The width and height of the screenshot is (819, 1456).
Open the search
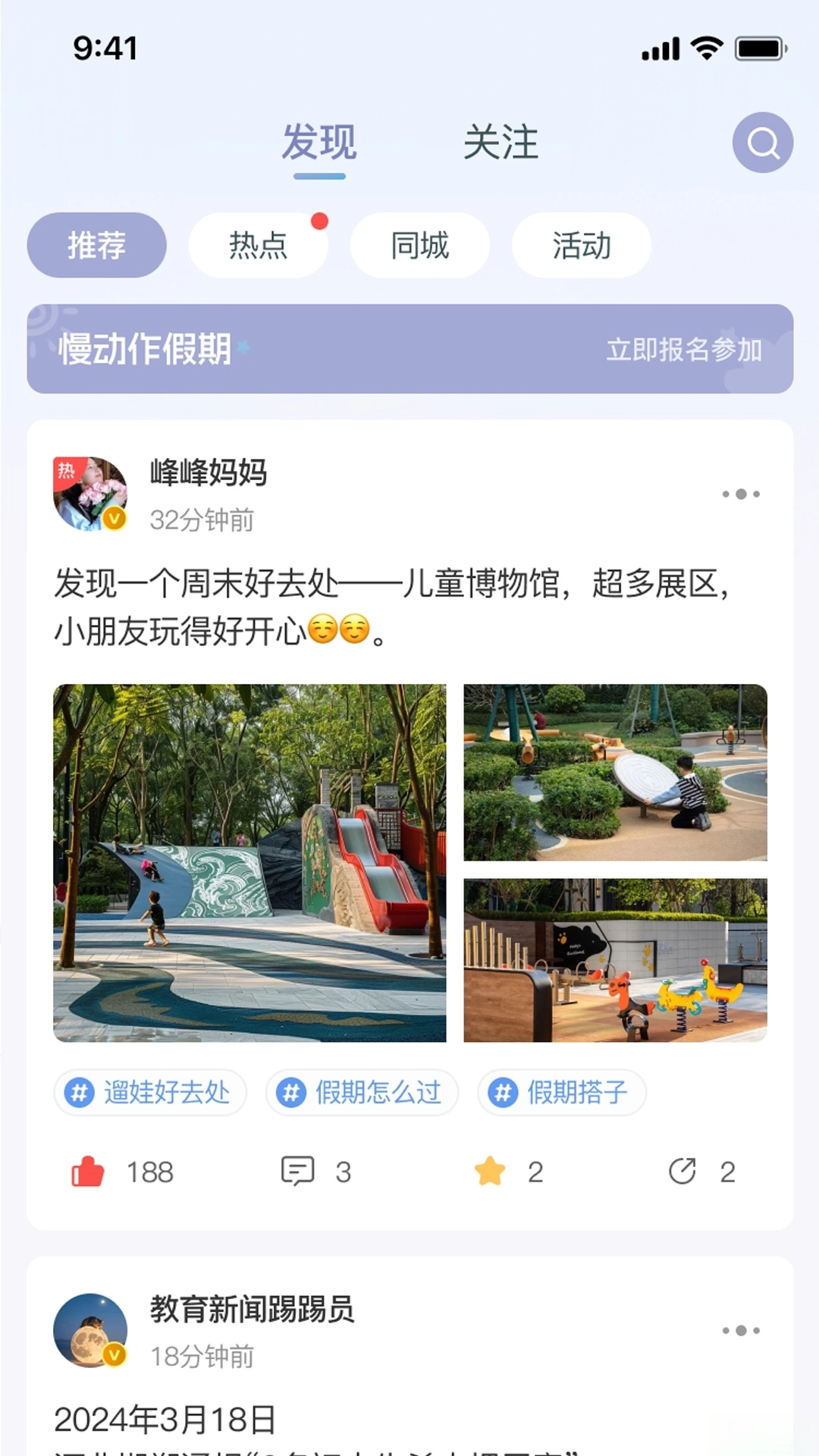point(763,143)
